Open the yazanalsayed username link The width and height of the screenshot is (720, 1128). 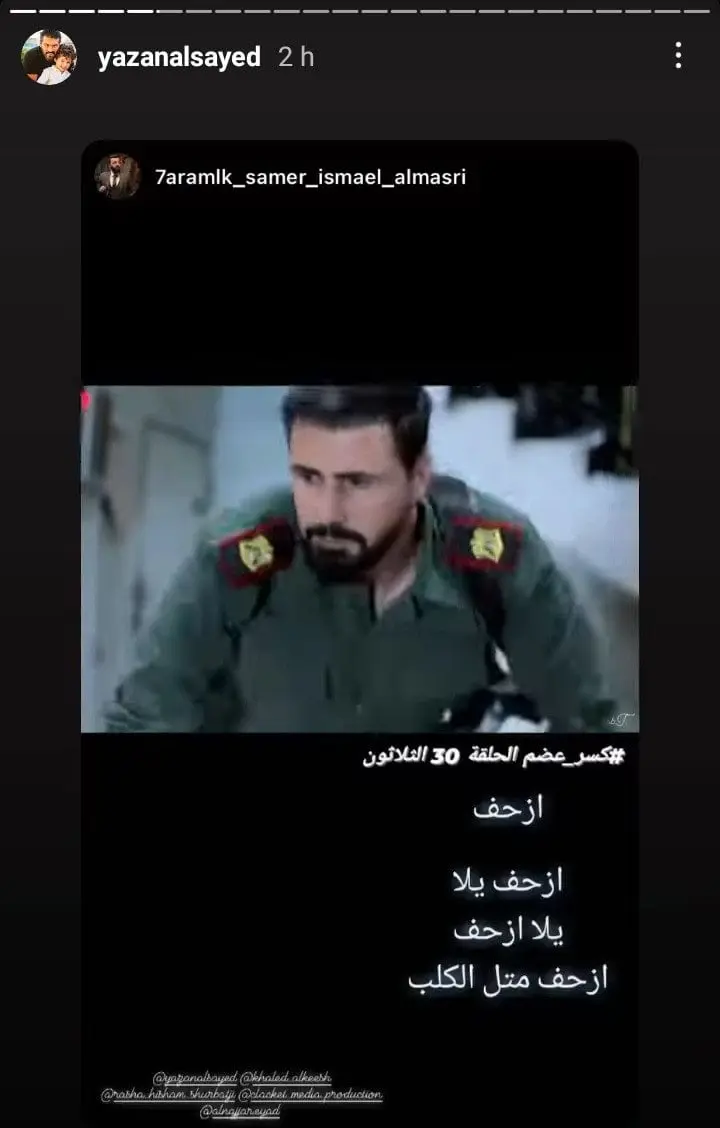click(179, 57)
